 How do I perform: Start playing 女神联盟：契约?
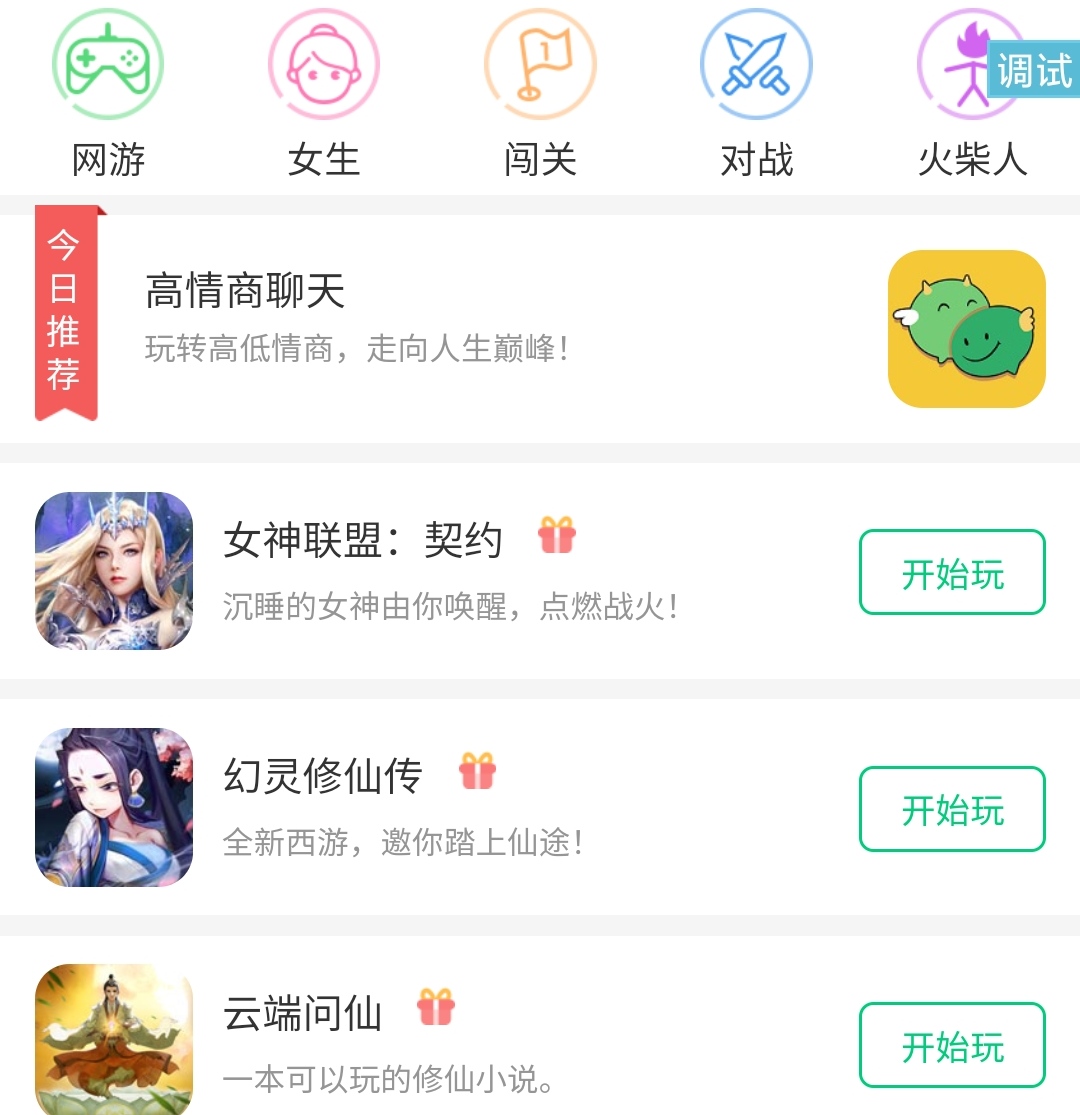point(952,572)
